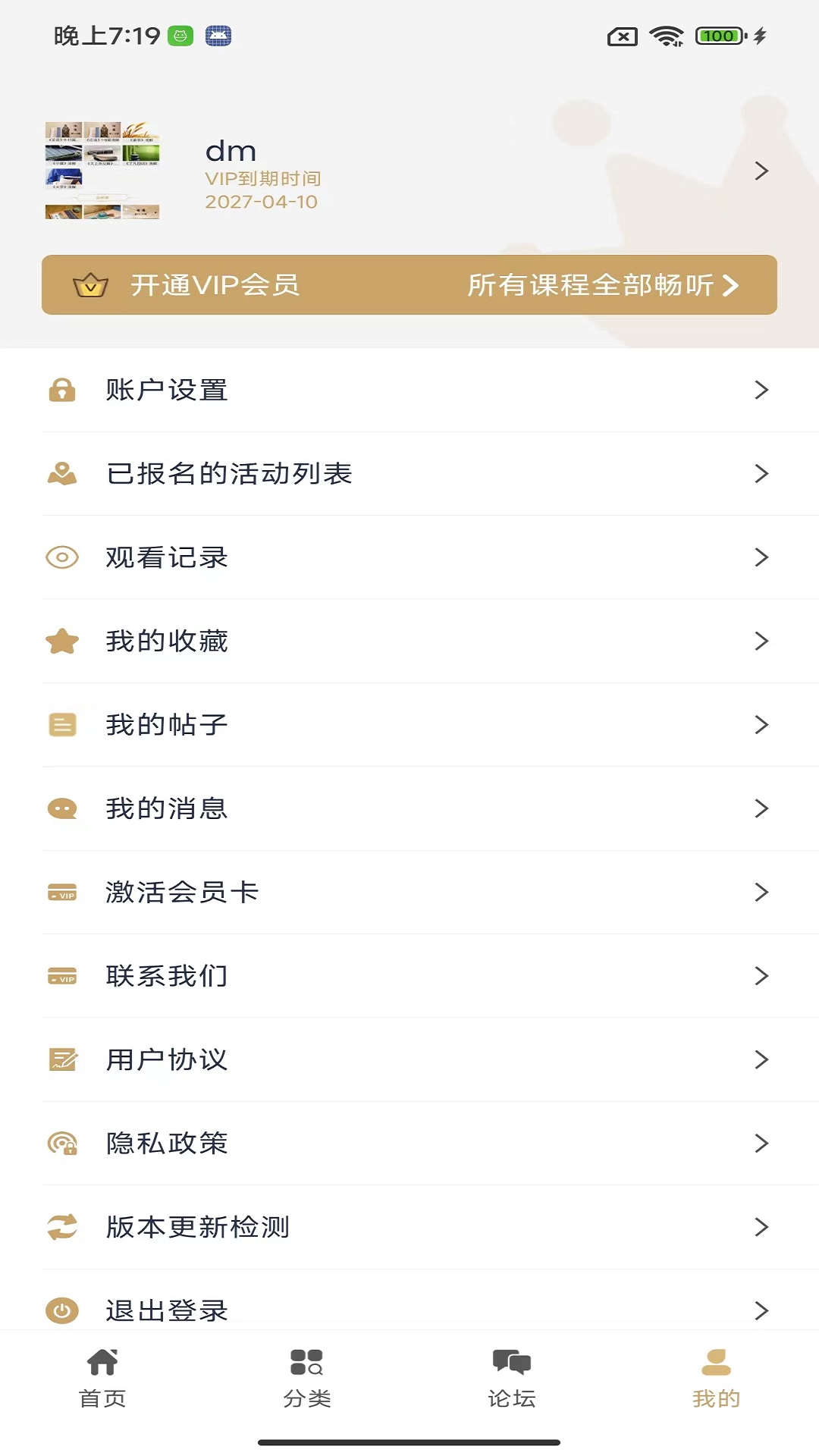Expand the profile header arrow next to dm

click(761, 171)
